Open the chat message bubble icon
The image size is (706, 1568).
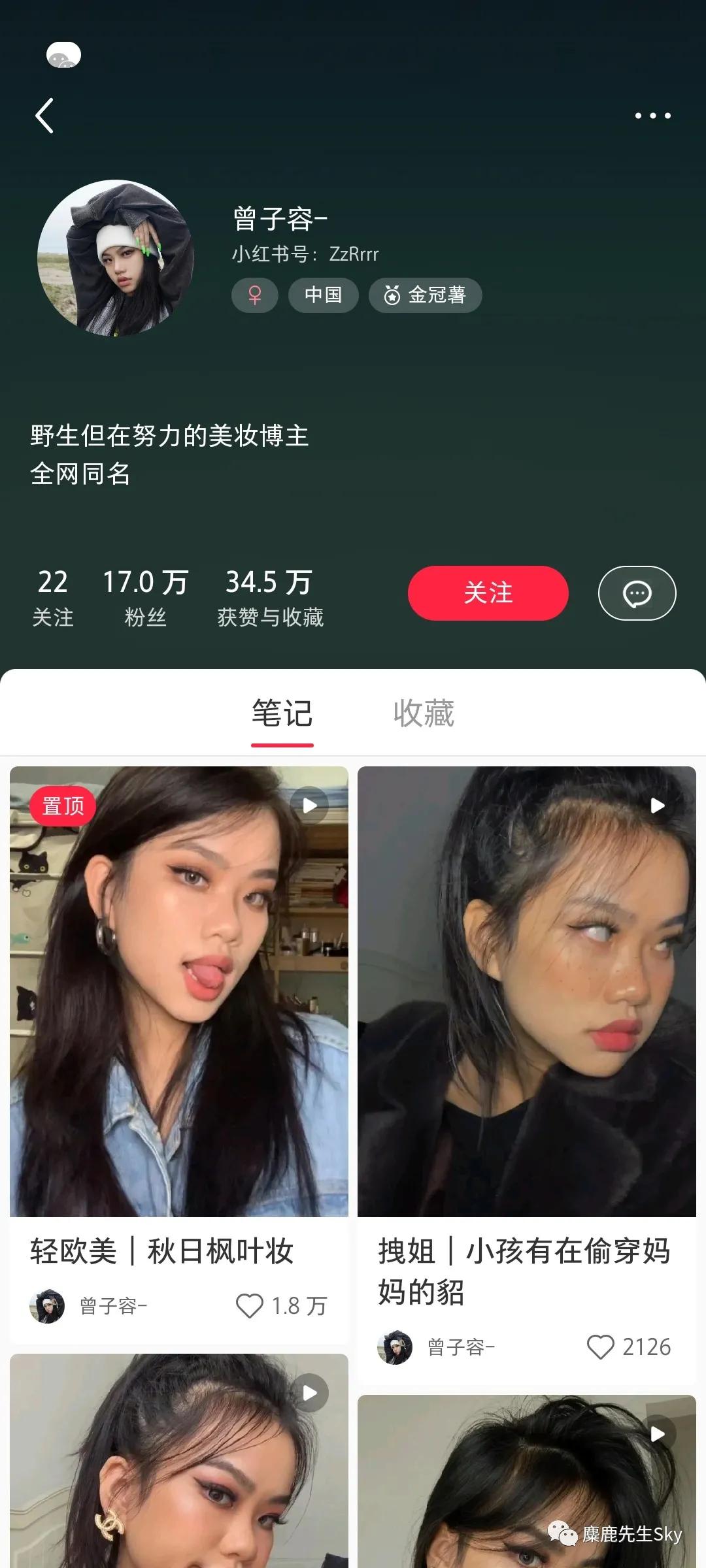[636, 593]
